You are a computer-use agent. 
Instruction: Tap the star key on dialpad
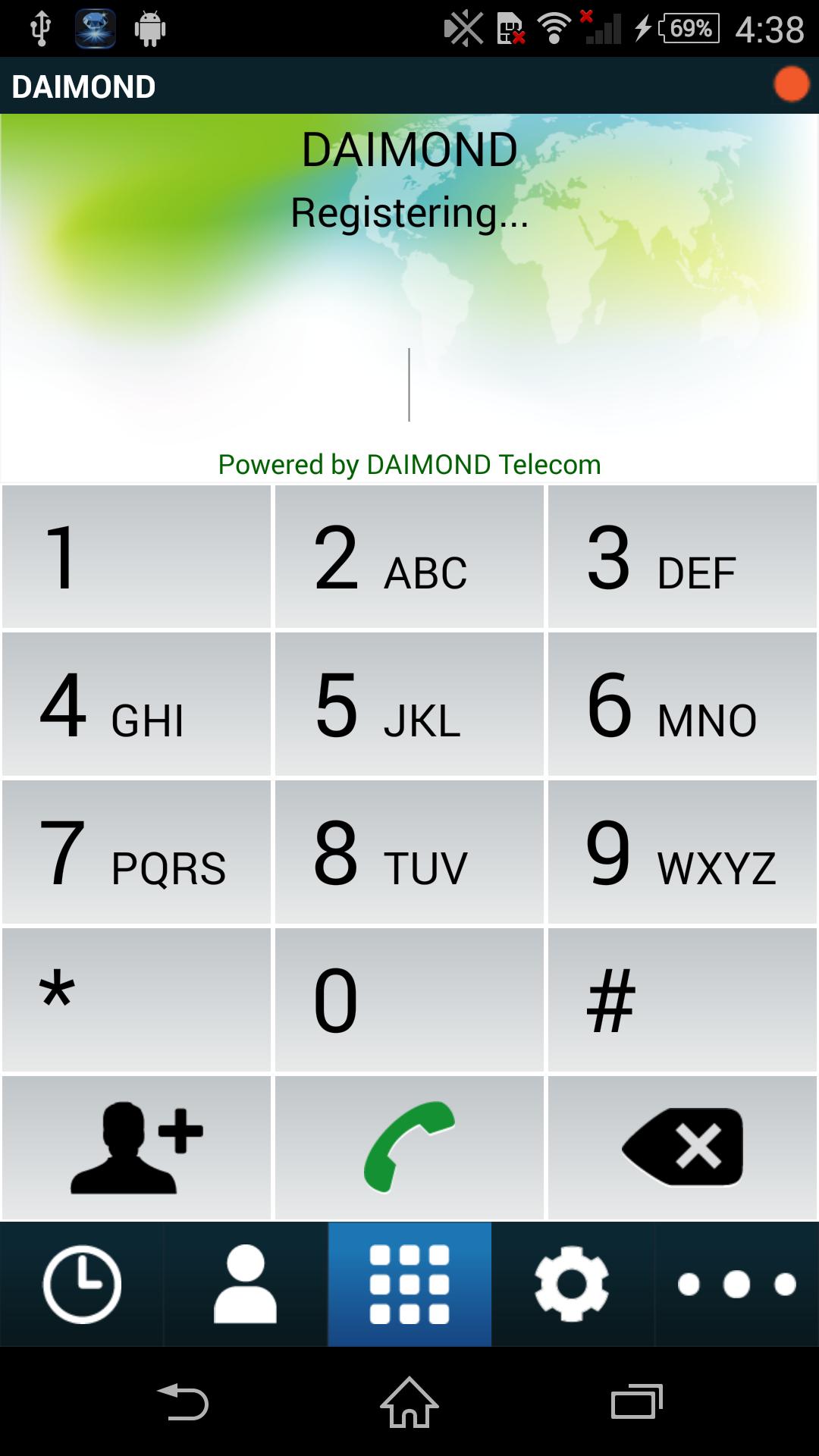point(136,999)
